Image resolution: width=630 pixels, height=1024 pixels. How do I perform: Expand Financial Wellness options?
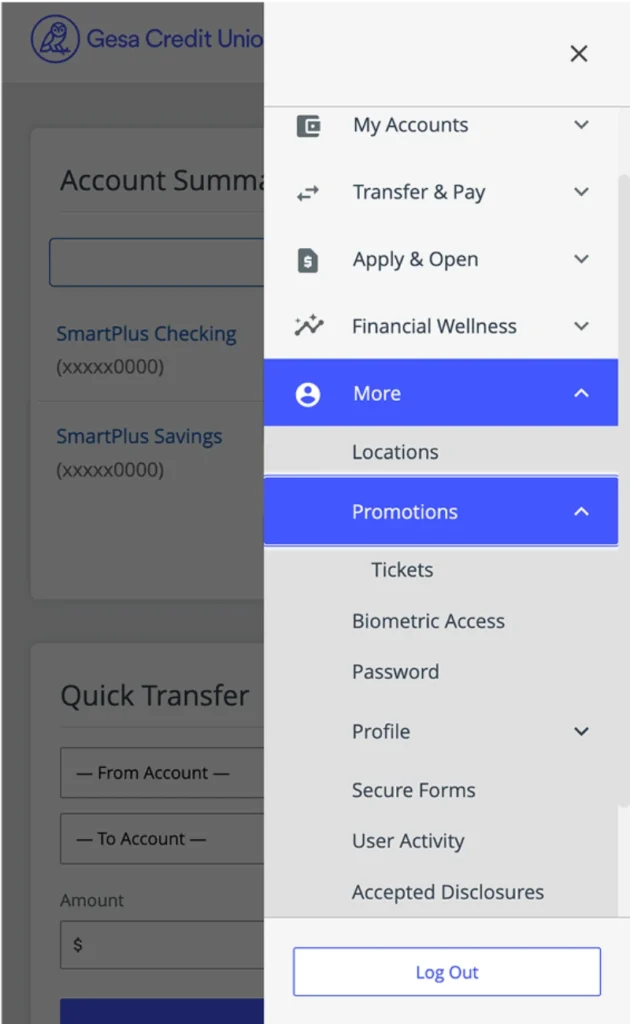[440, 326]
